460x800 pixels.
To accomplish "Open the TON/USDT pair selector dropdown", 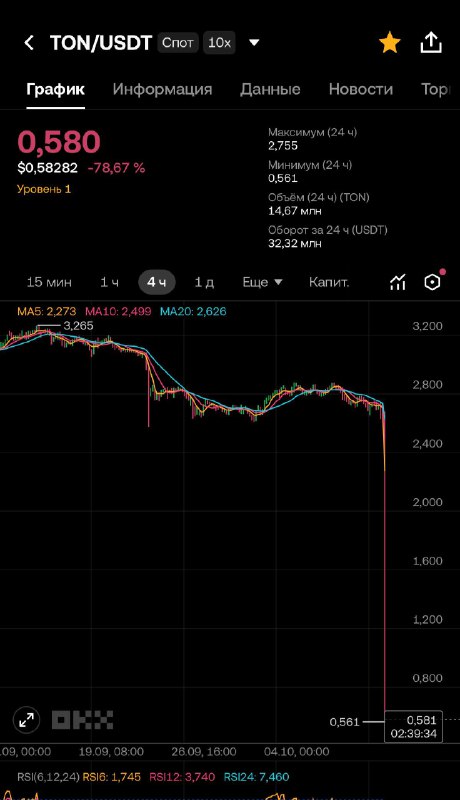I will [x=254, y=42].
